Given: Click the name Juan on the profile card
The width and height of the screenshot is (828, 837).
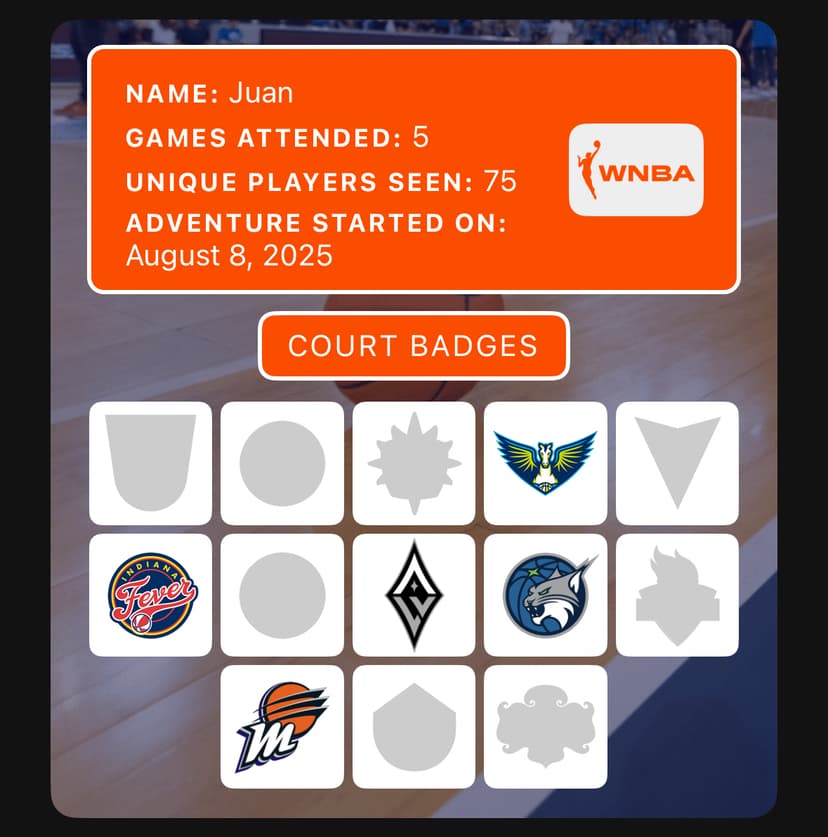Looking at the screenshot, I should (x=262, y=93).
